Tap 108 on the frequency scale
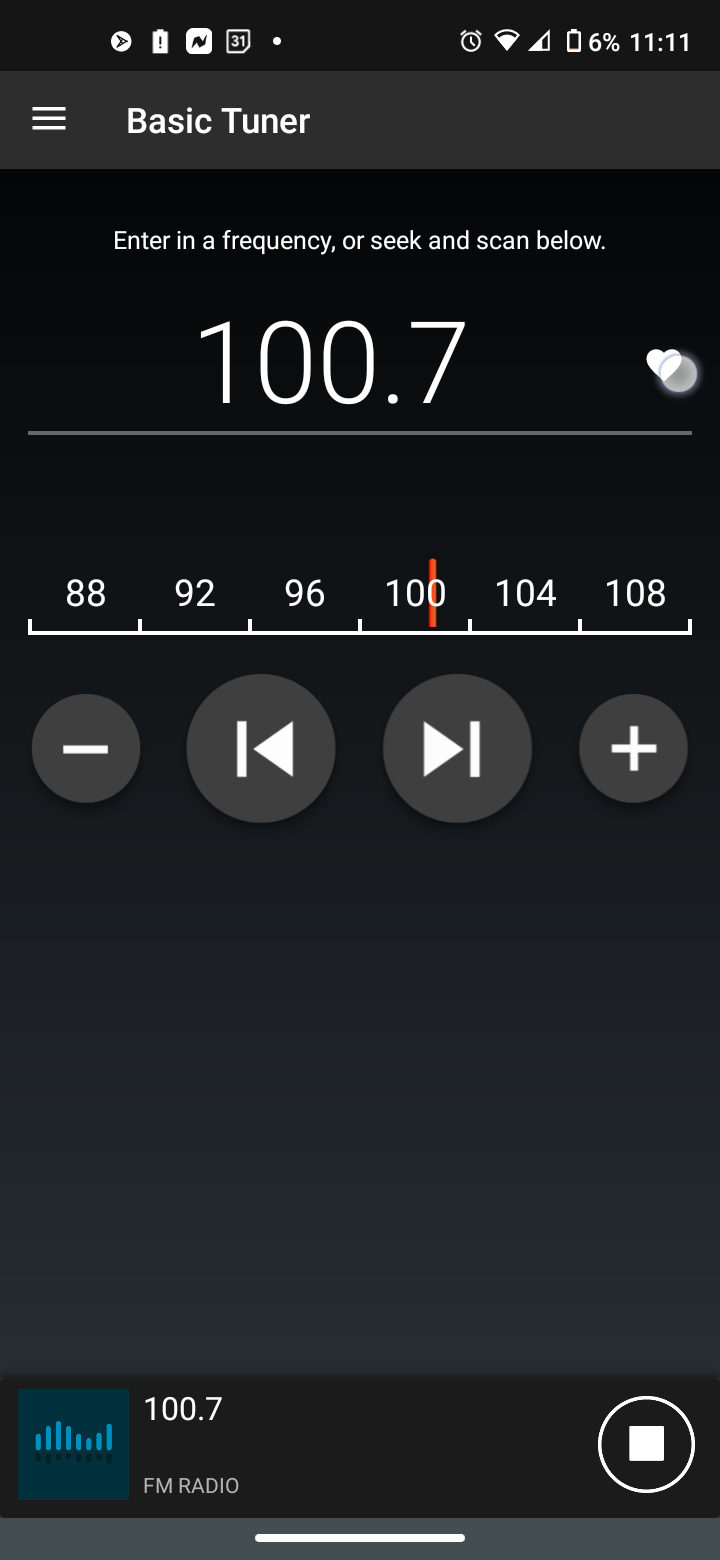The width and height of the screenshot is (720, 1560). point(634,592)
